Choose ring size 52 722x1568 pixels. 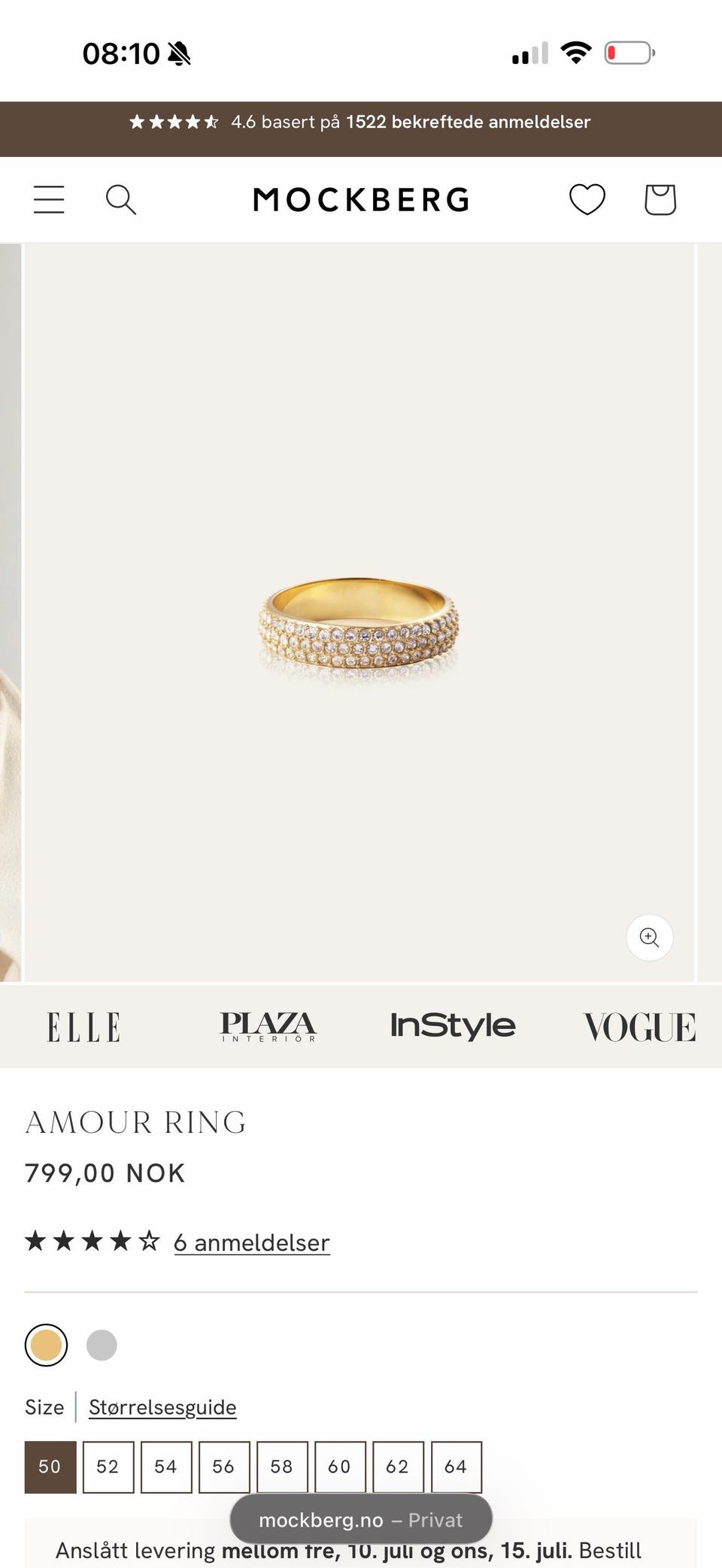tap(108, 1467)
